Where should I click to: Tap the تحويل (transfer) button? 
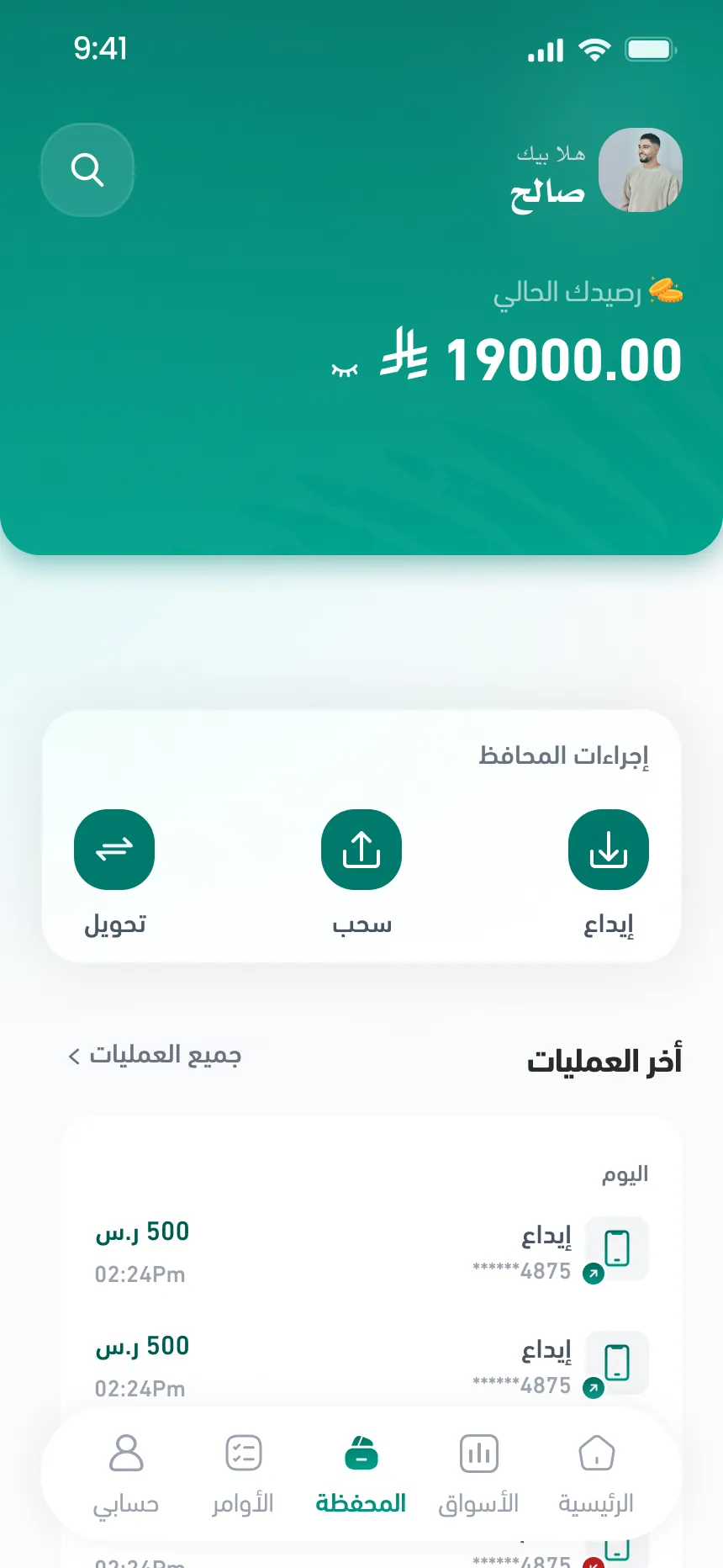coord(114,850)
